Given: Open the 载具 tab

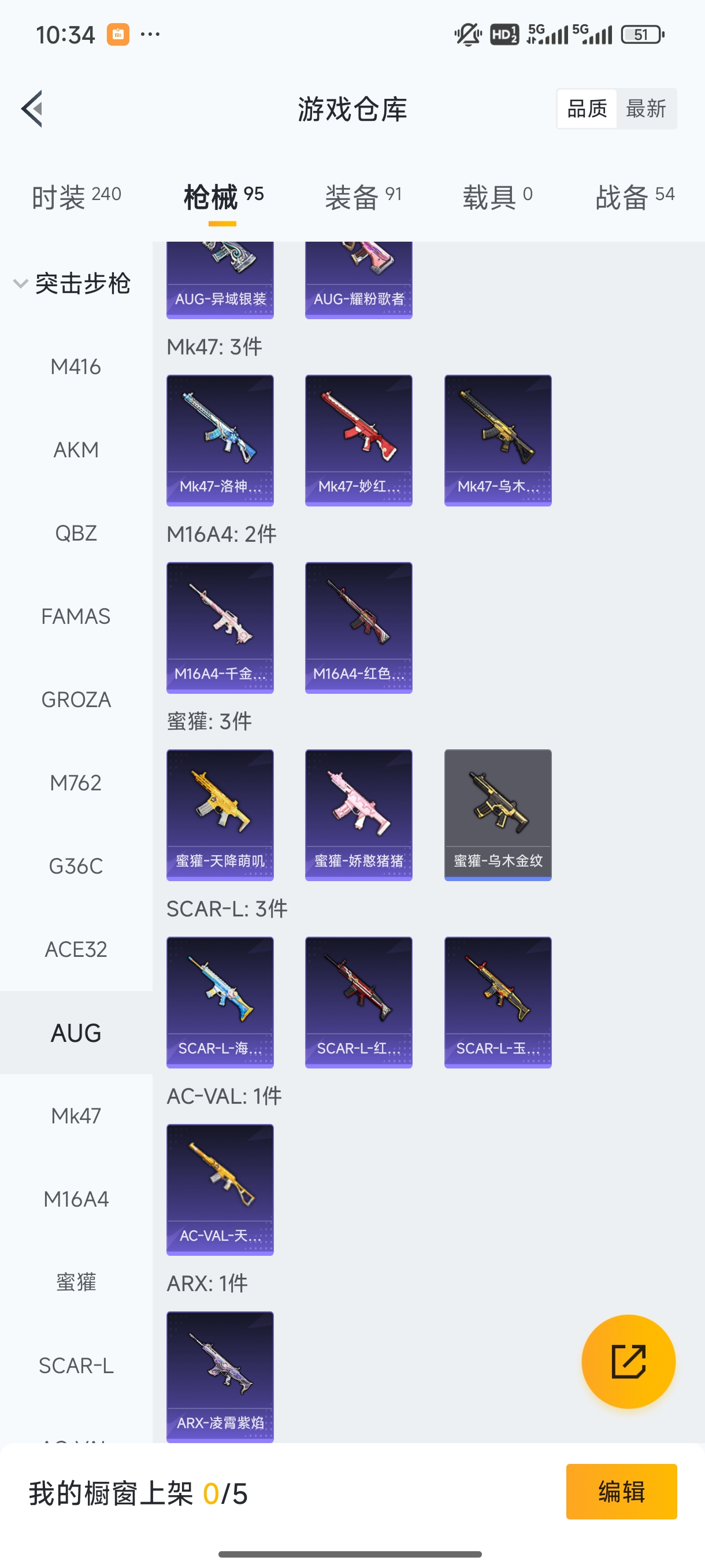Looking at the screenshot, I should 498,197.
